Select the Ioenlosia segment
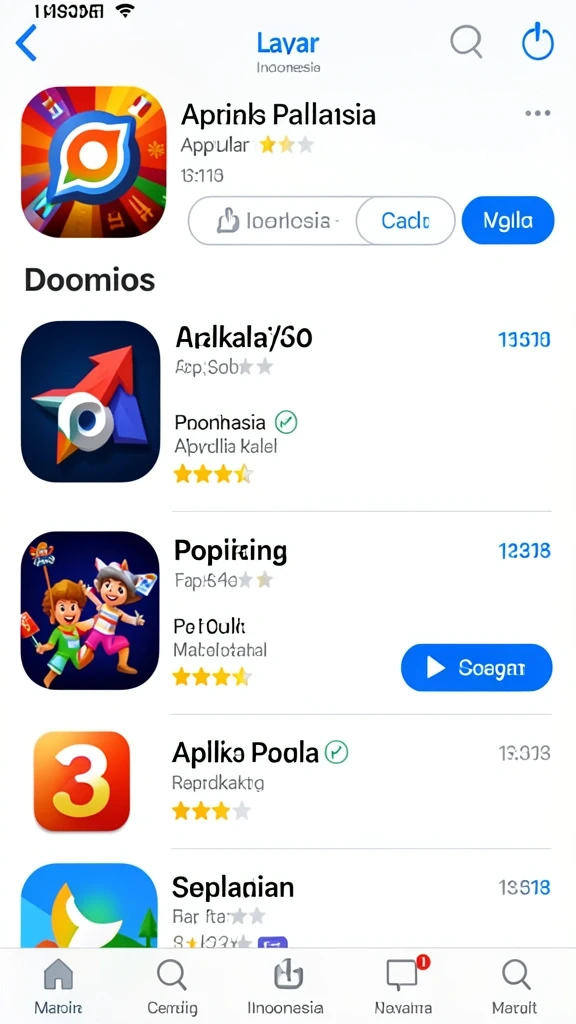Viewport: 576px width, 1024px height. point(274,221)
